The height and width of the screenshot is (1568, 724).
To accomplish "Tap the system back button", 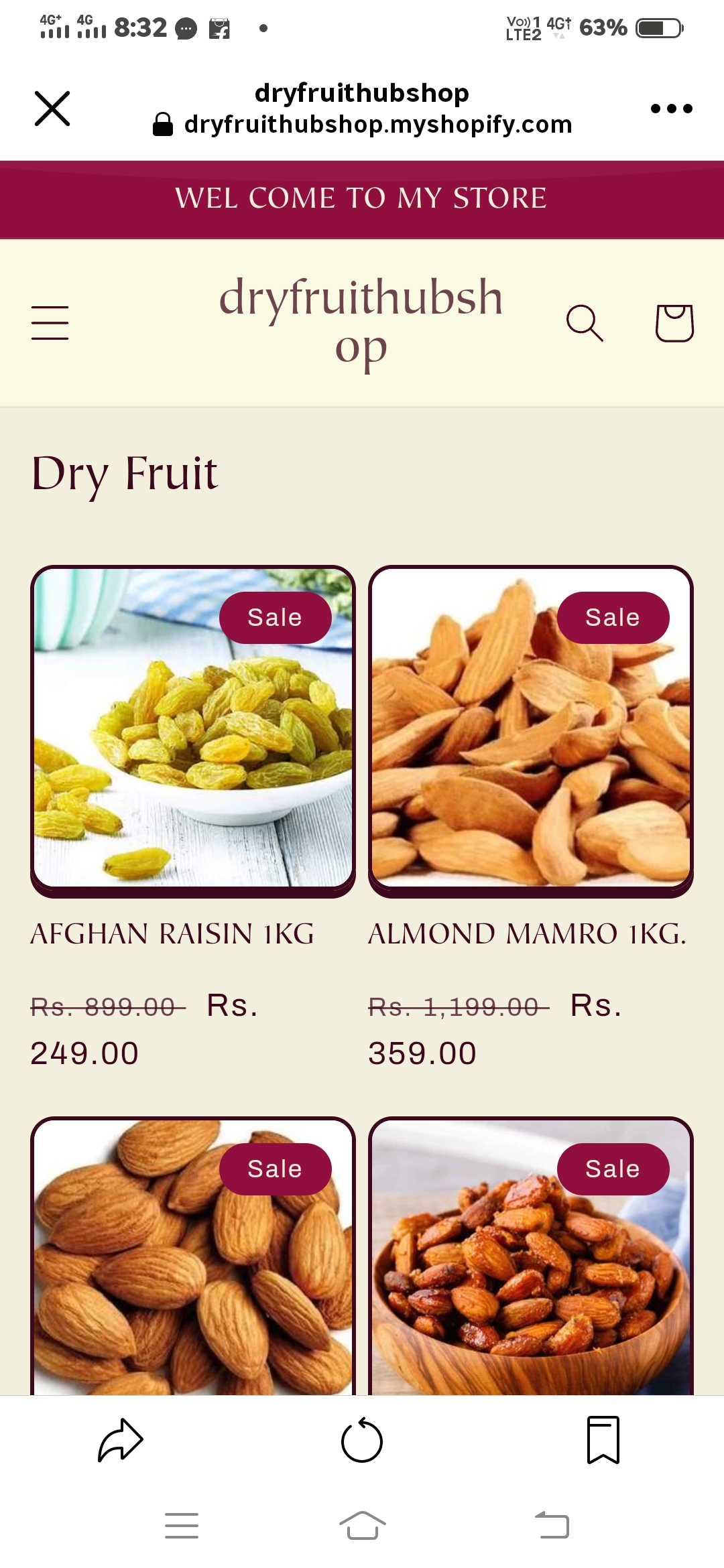I will point(552,1526).
